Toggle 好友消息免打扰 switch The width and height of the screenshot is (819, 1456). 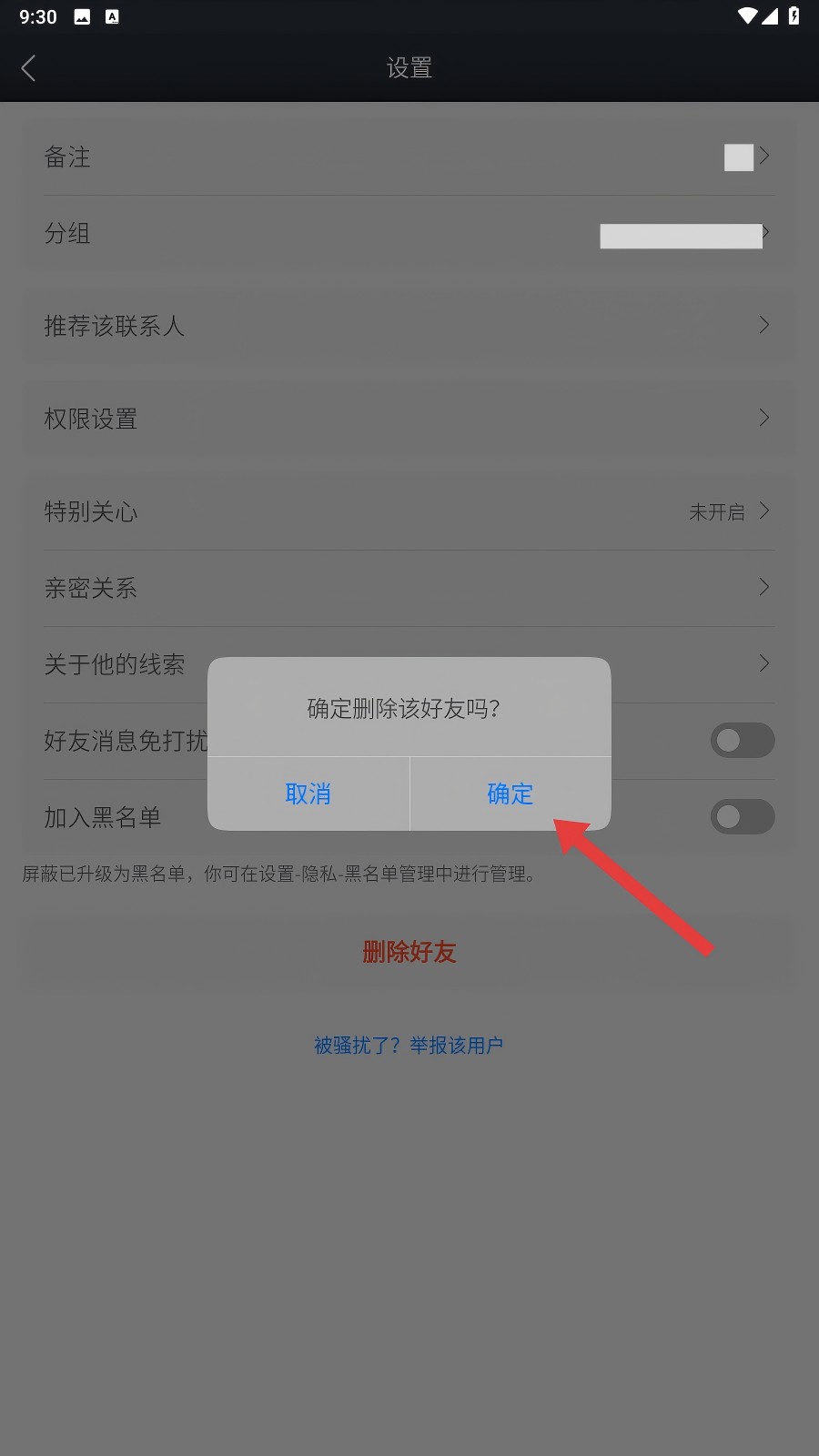click(x=742, y=741)
